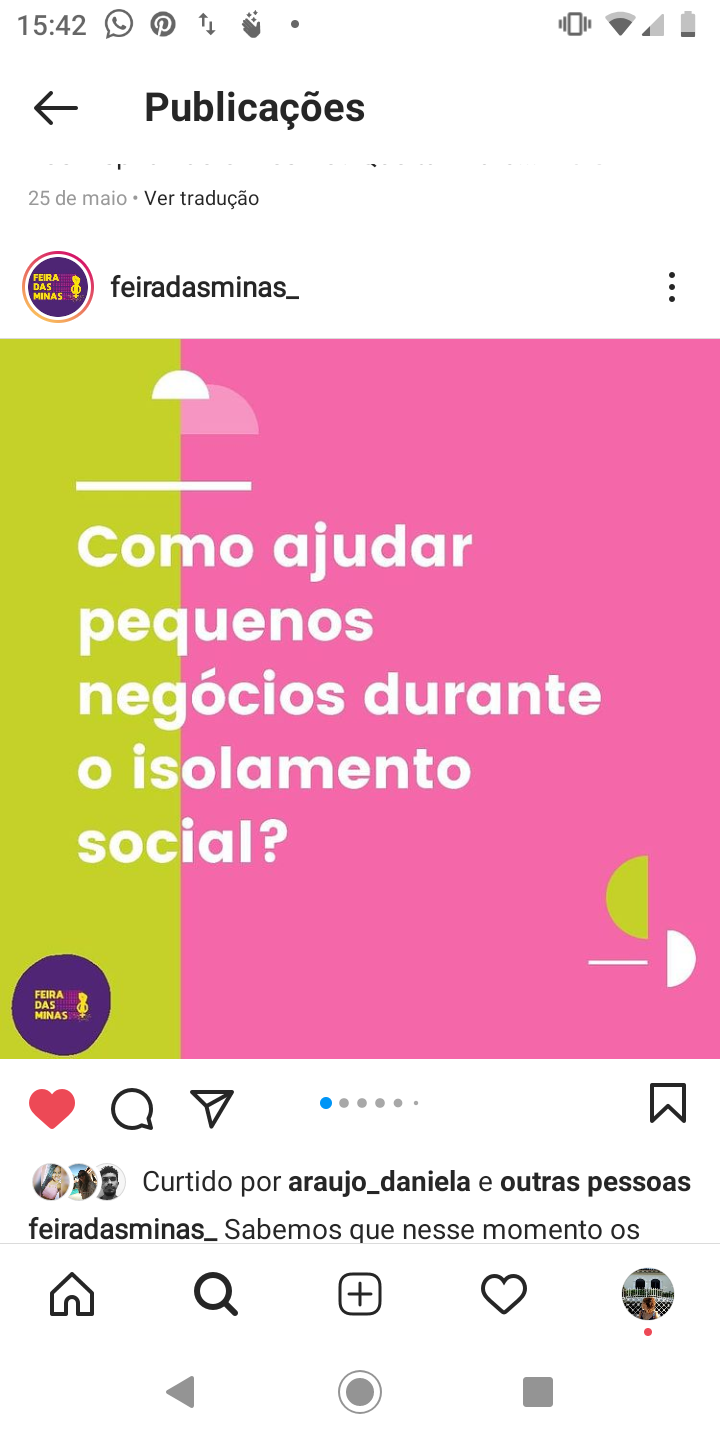Create a new post with plus icon
The height and width of the screenshot is (1440, 720).
click(360, 1295)
